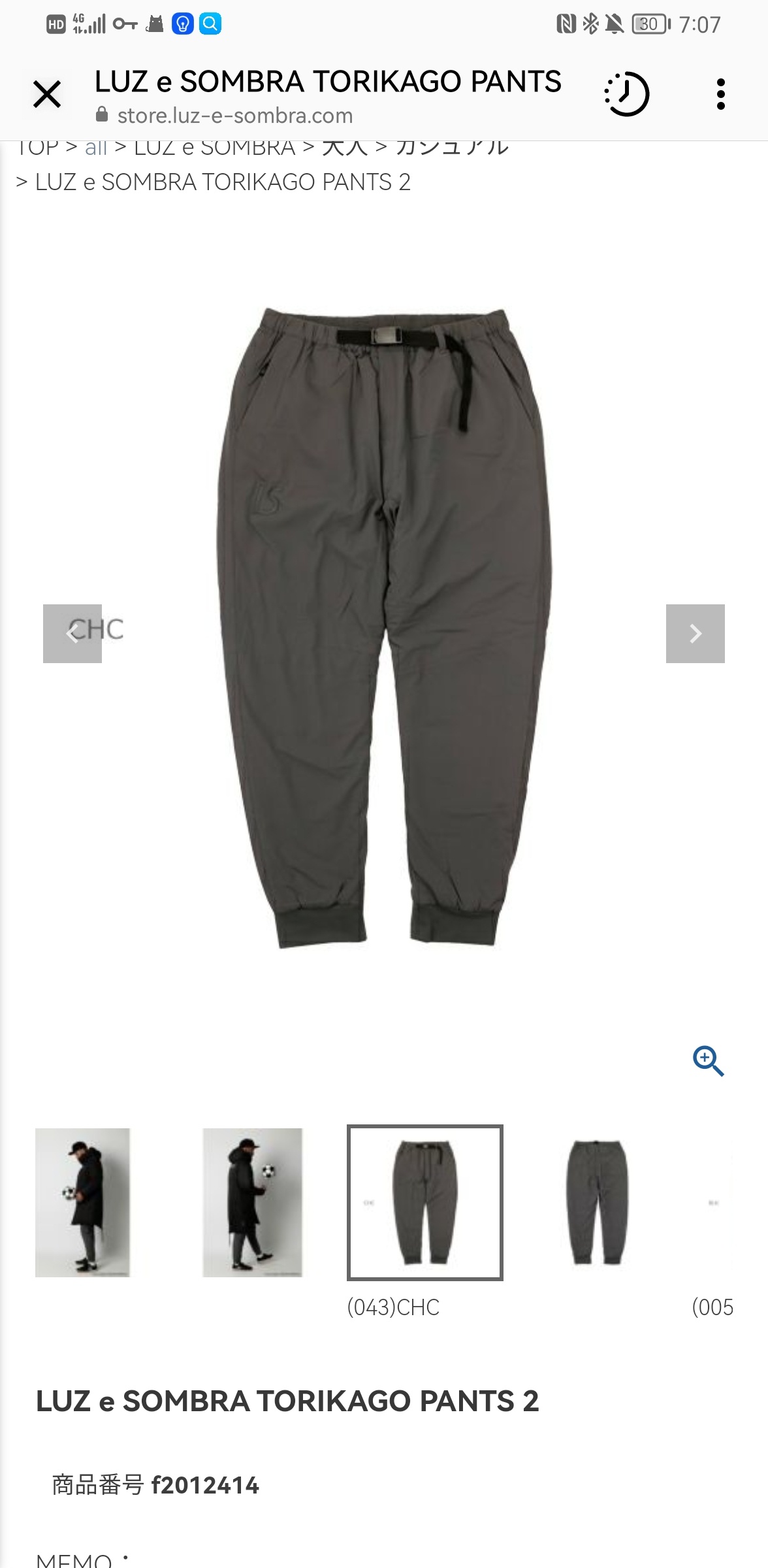The image size is (768, 1568).
Task: Zoom in on the product image
Action: 708,1061
